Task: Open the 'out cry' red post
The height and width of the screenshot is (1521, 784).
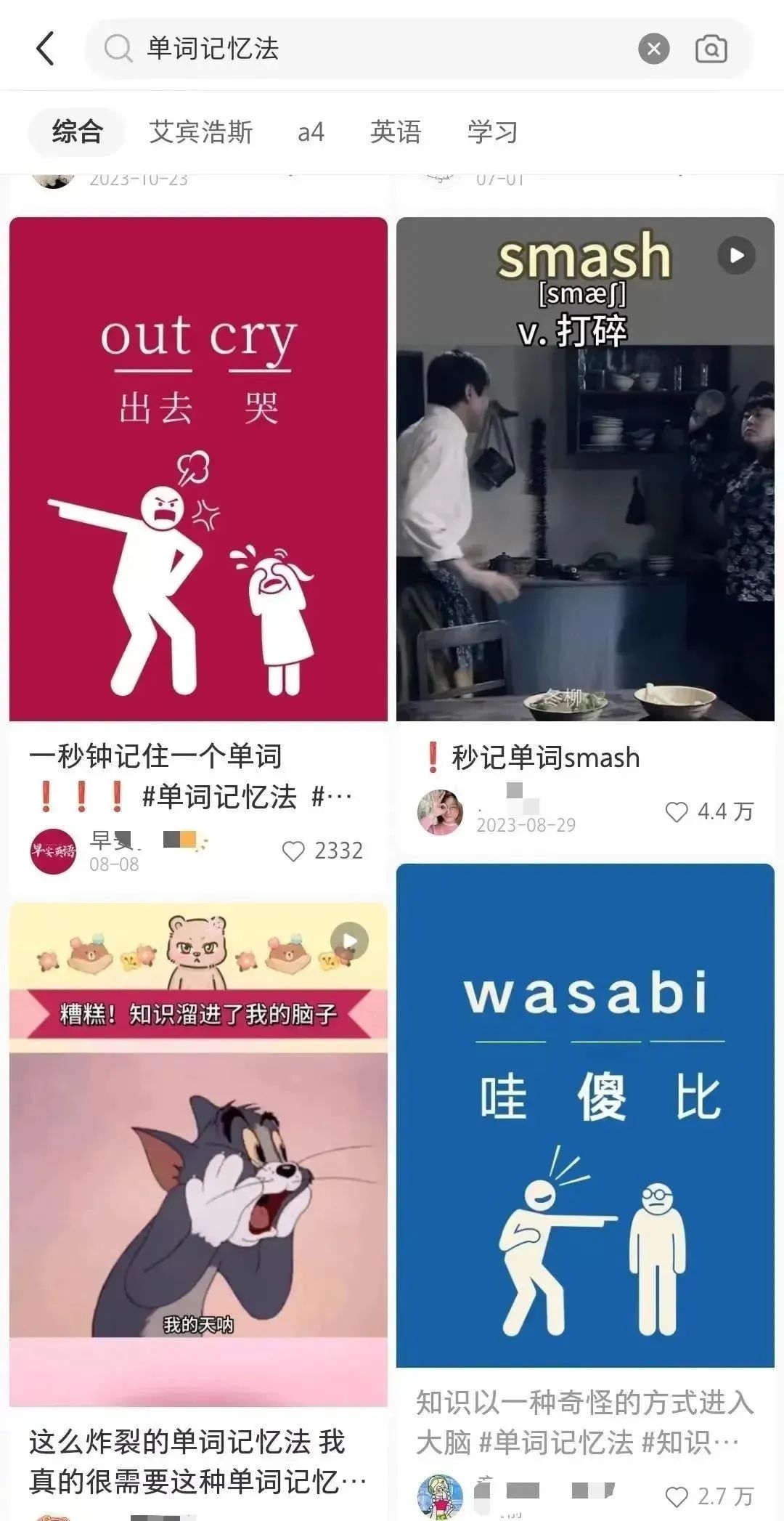Action: (198, 469)
